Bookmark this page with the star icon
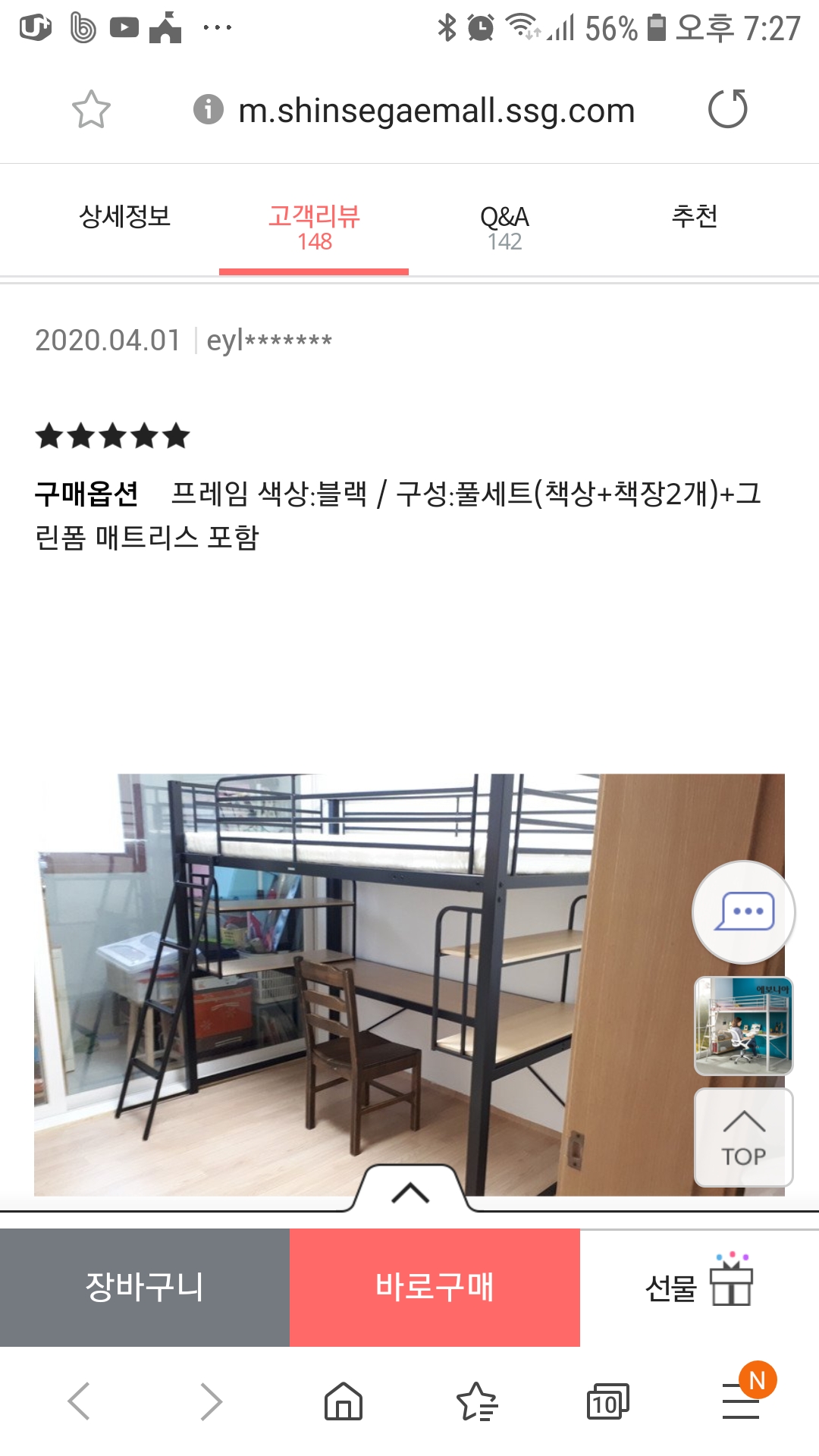The image size is (819, 1456). tap(91, 110)
